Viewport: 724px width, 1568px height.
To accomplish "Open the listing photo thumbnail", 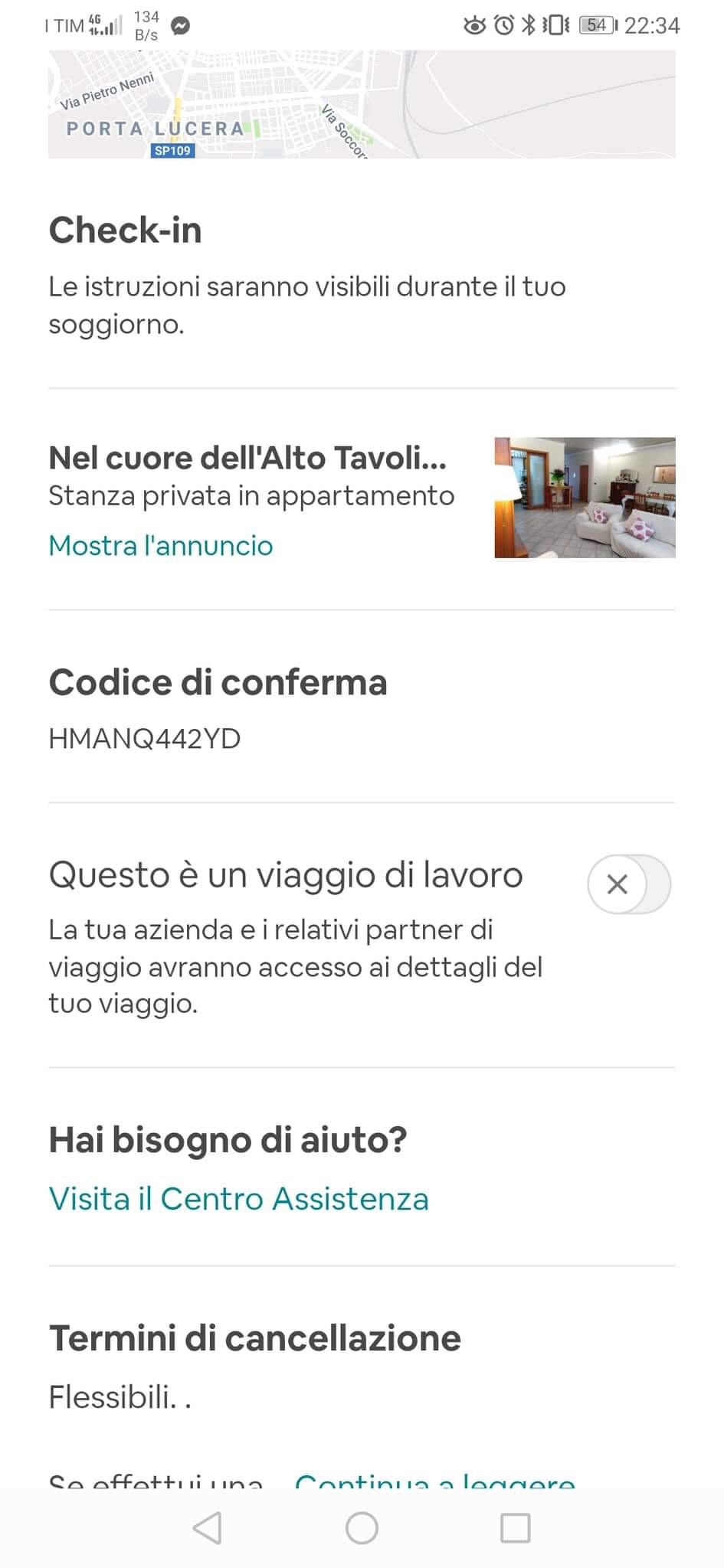I will coord(585,498).
